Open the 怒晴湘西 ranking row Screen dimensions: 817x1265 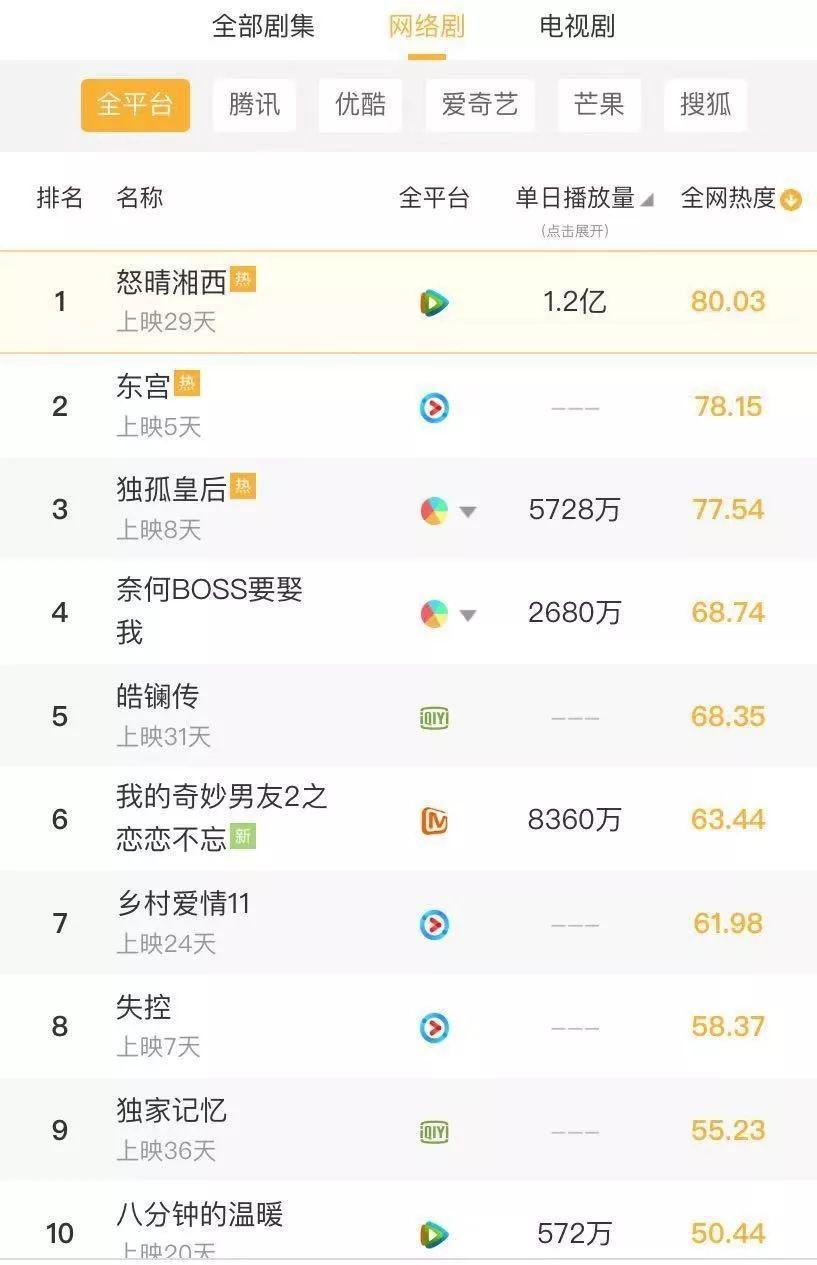[408, 301]
